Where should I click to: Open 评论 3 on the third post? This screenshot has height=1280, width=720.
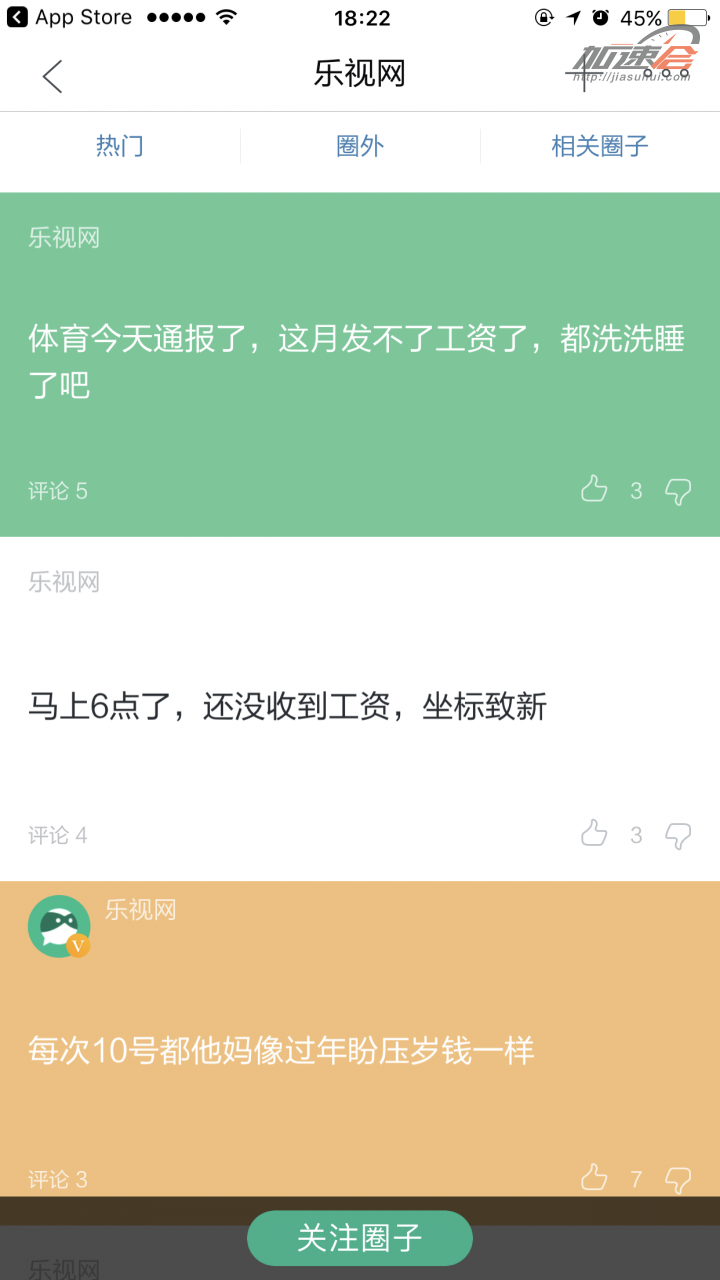[x=57, y=1179]
